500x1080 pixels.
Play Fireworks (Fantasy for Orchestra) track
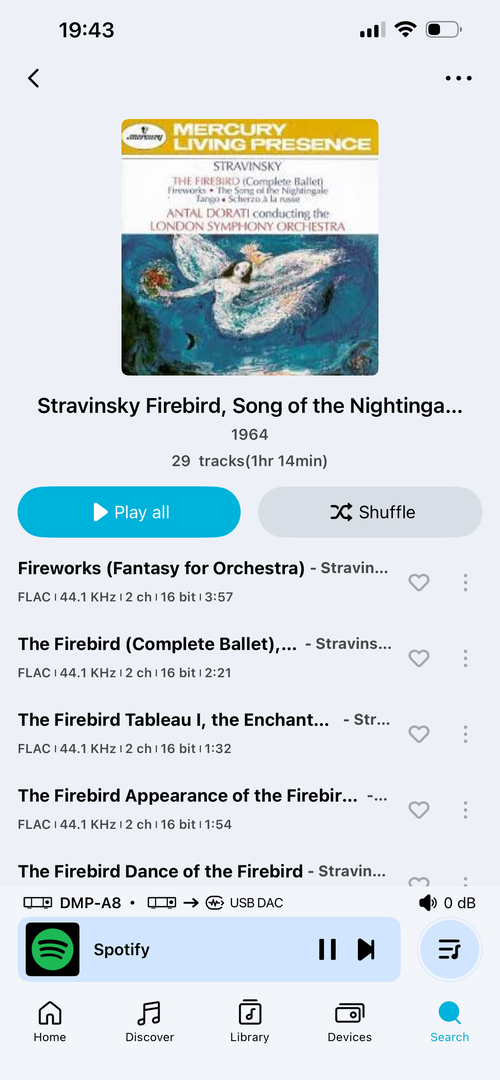coord(203,581)
